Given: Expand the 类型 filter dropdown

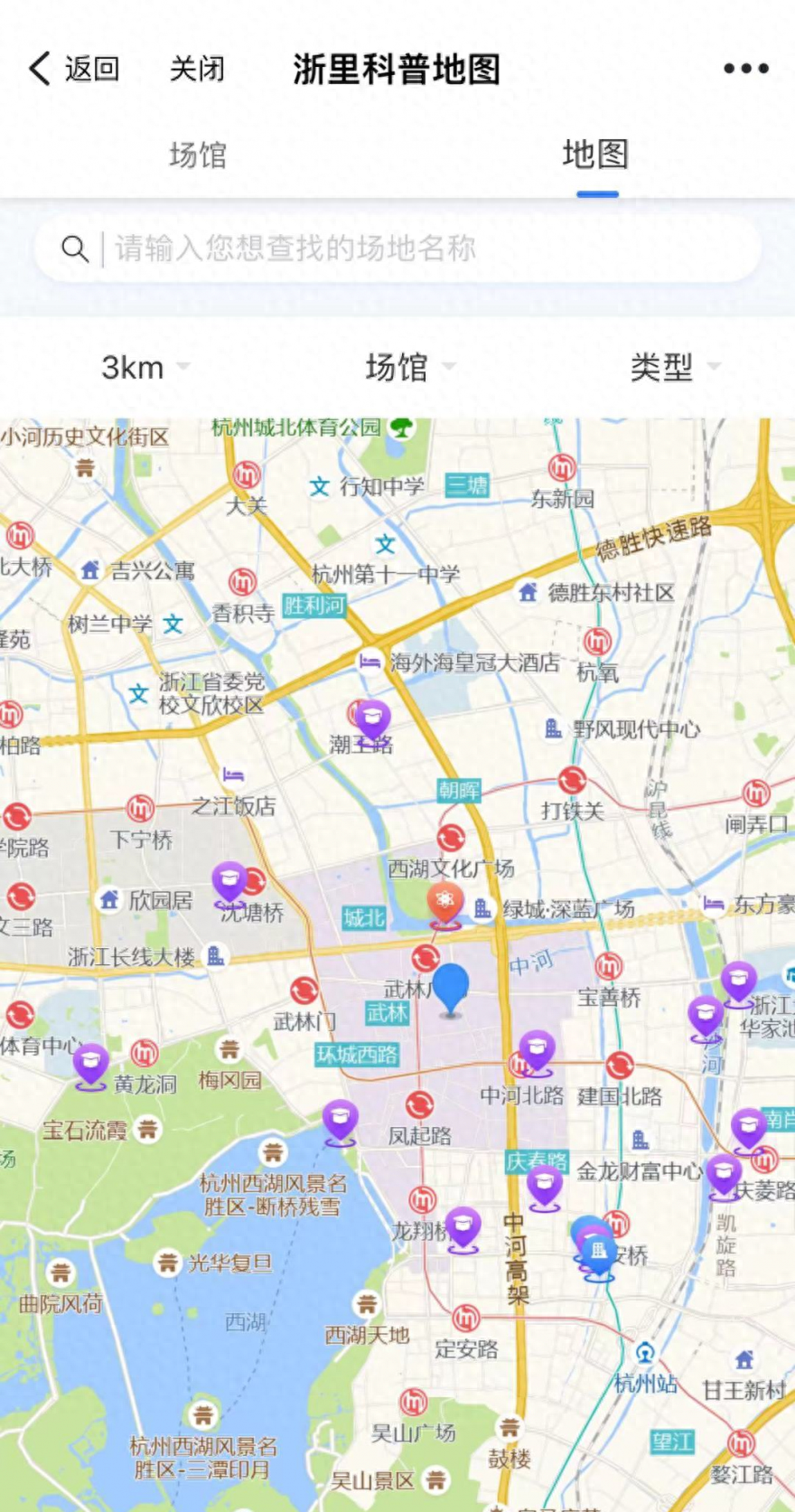Looking at the screenshot, I should click(674, 367).
